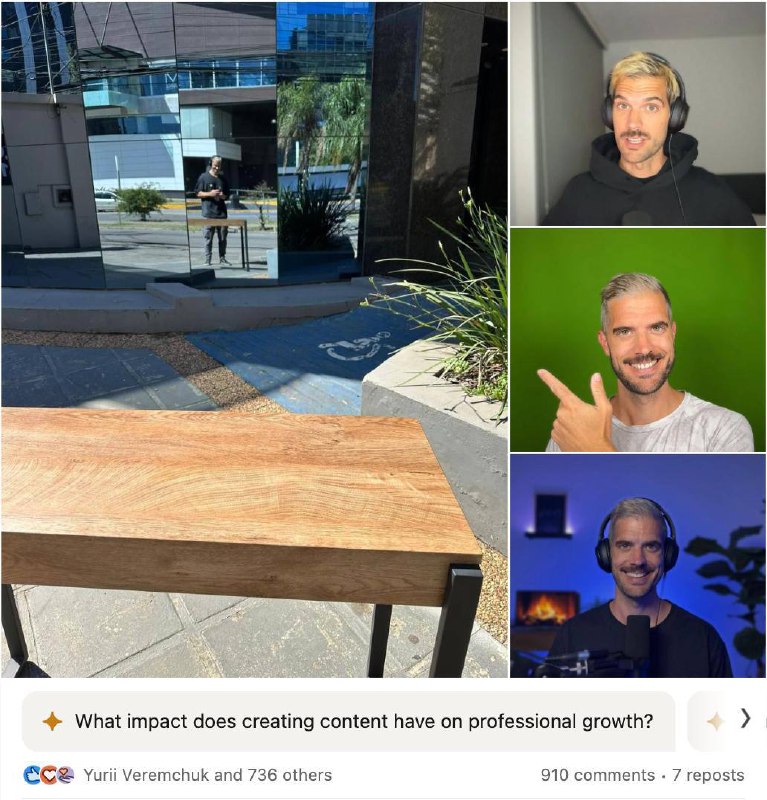Open the blue-lit room photo with fireplace
Screen dimensions: 767x800
(638, 566)
